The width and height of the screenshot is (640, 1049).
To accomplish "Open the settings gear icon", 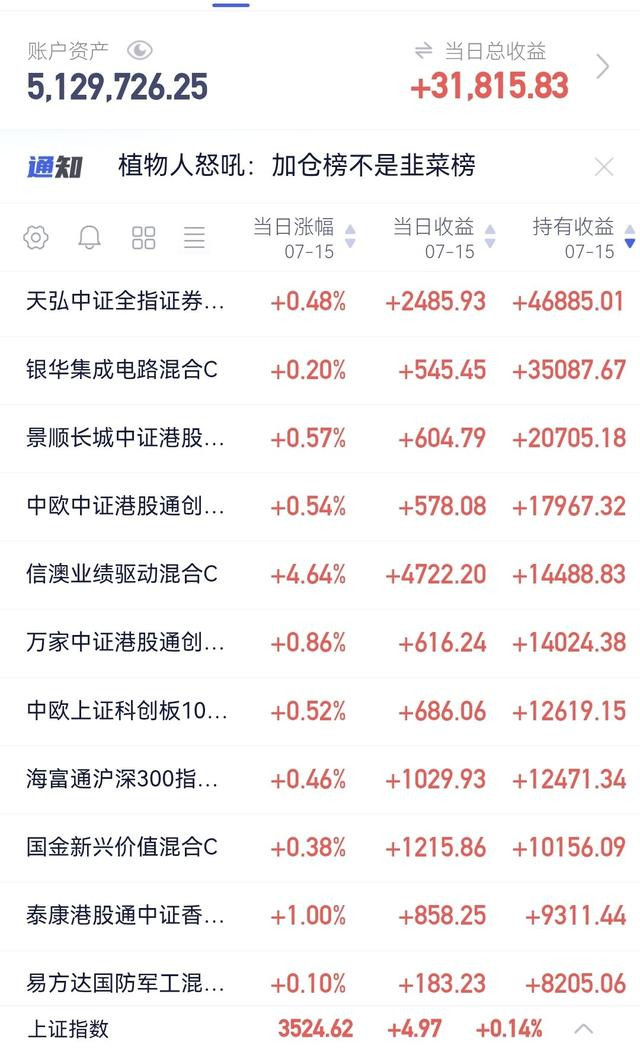I will tap(36, 237).
